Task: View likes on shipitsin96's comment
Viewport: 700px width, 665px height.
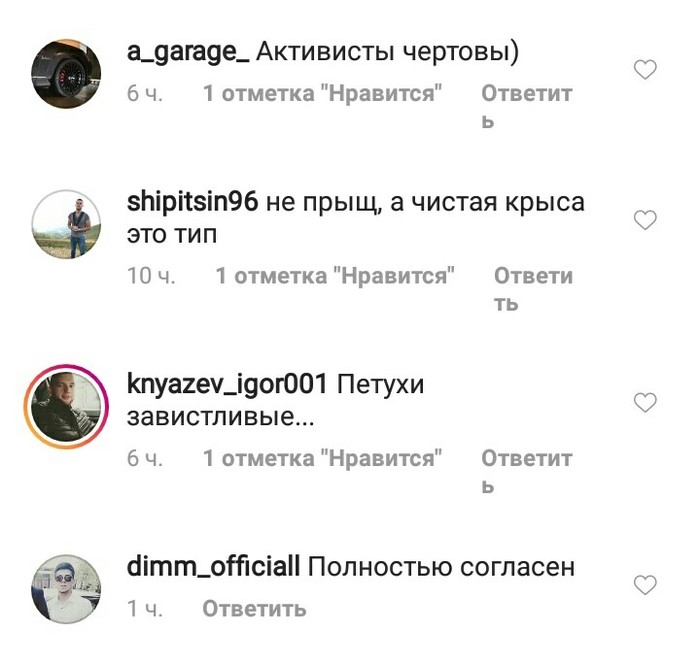Action: (335, 276)
